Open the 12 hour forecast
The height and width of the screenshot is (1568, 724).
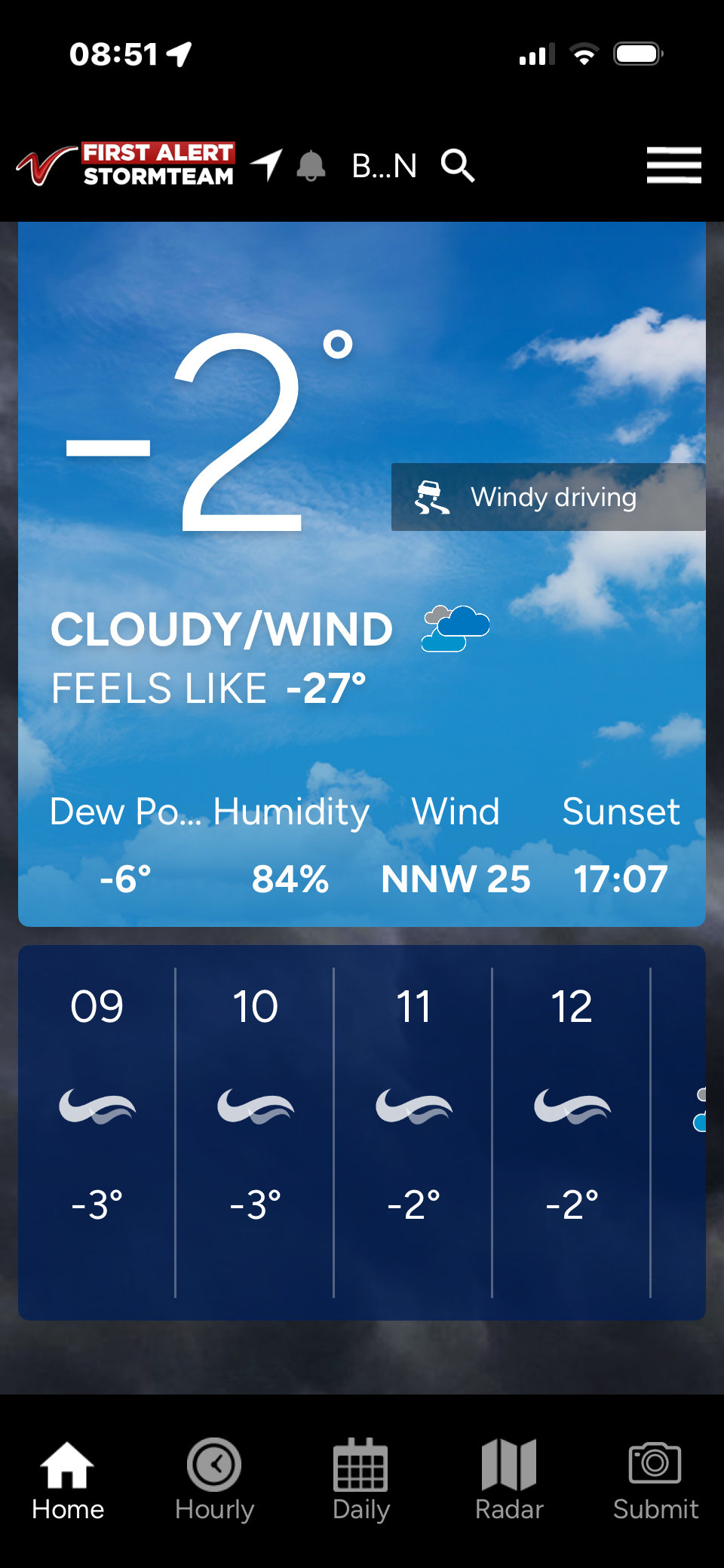click(572, 1131)
